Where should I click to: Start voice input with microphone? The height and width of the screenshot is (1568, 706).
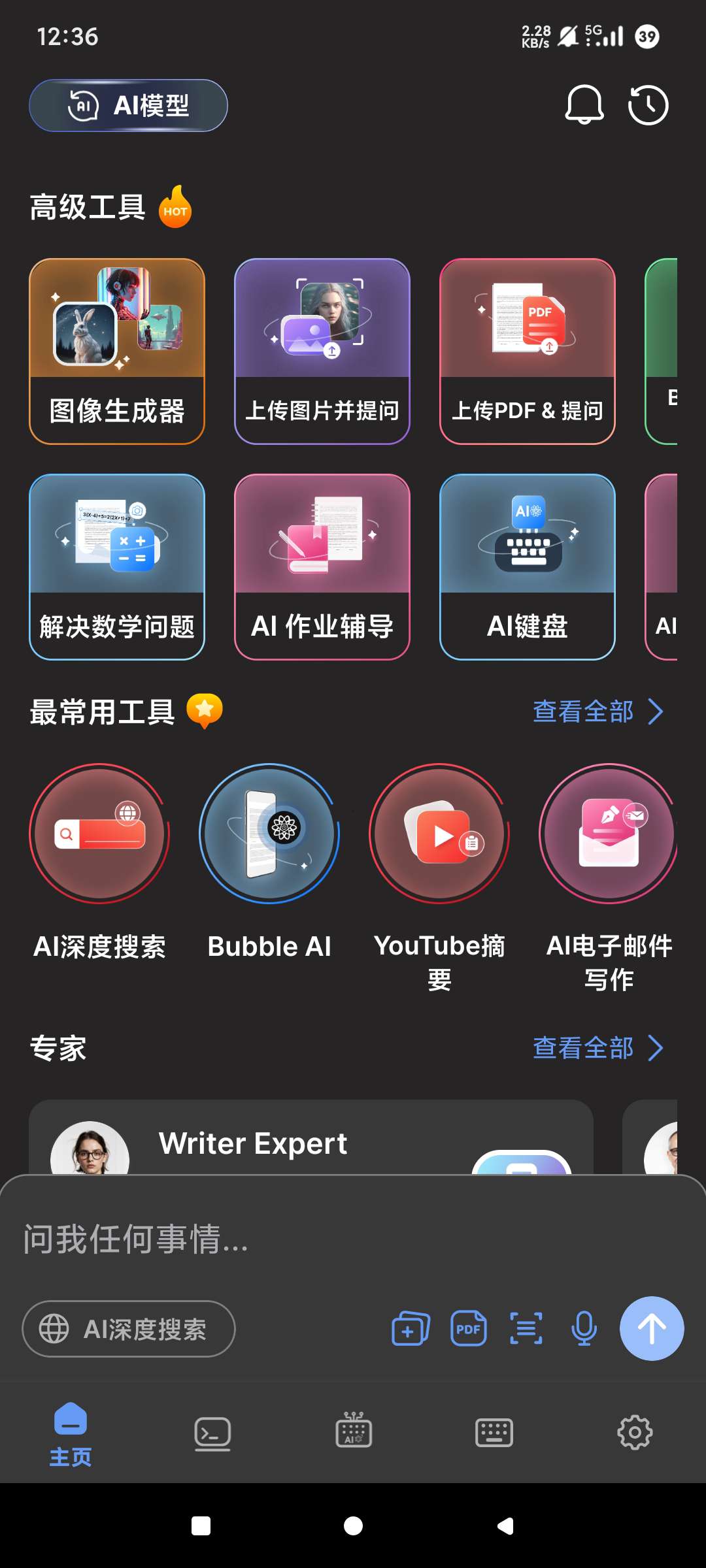click(x=584, y=1329)
